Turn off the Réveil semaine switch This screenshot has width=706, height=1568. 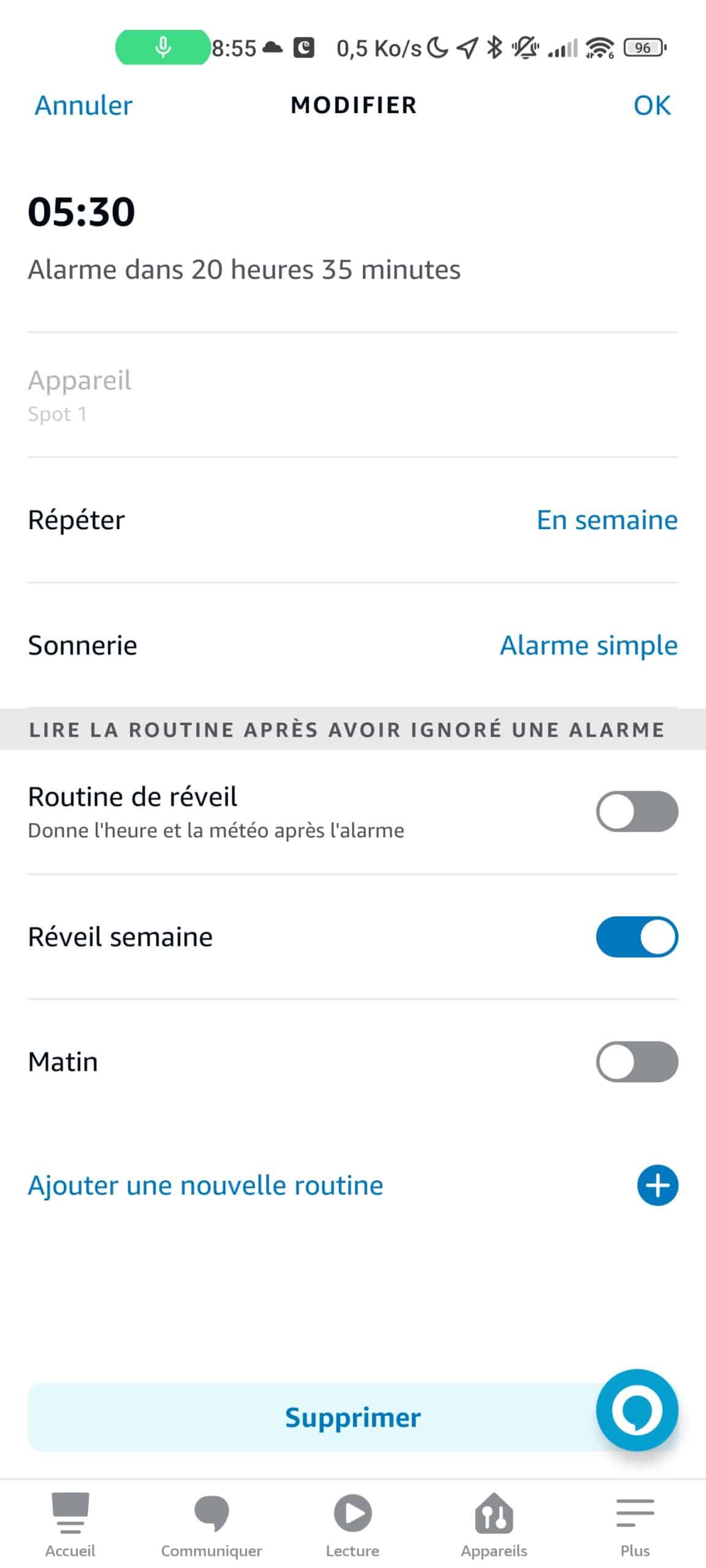point(637,937)
